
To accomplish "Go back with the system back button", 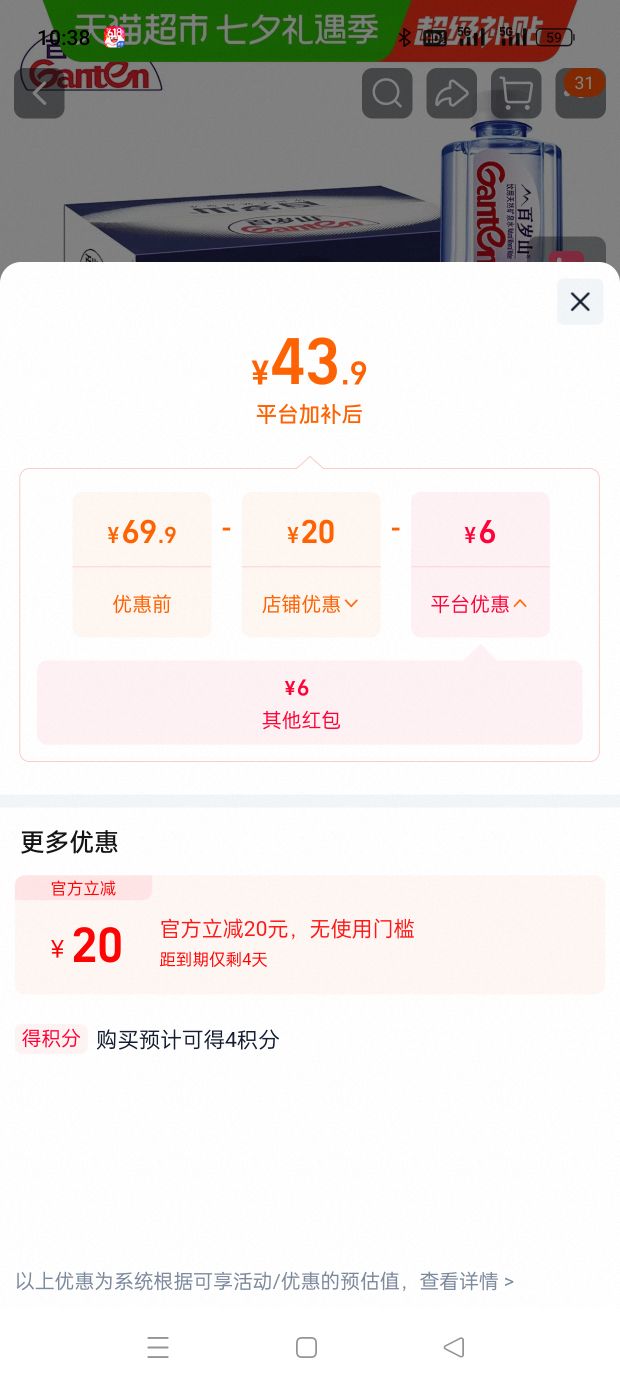I will click(x=454, y=1347).
